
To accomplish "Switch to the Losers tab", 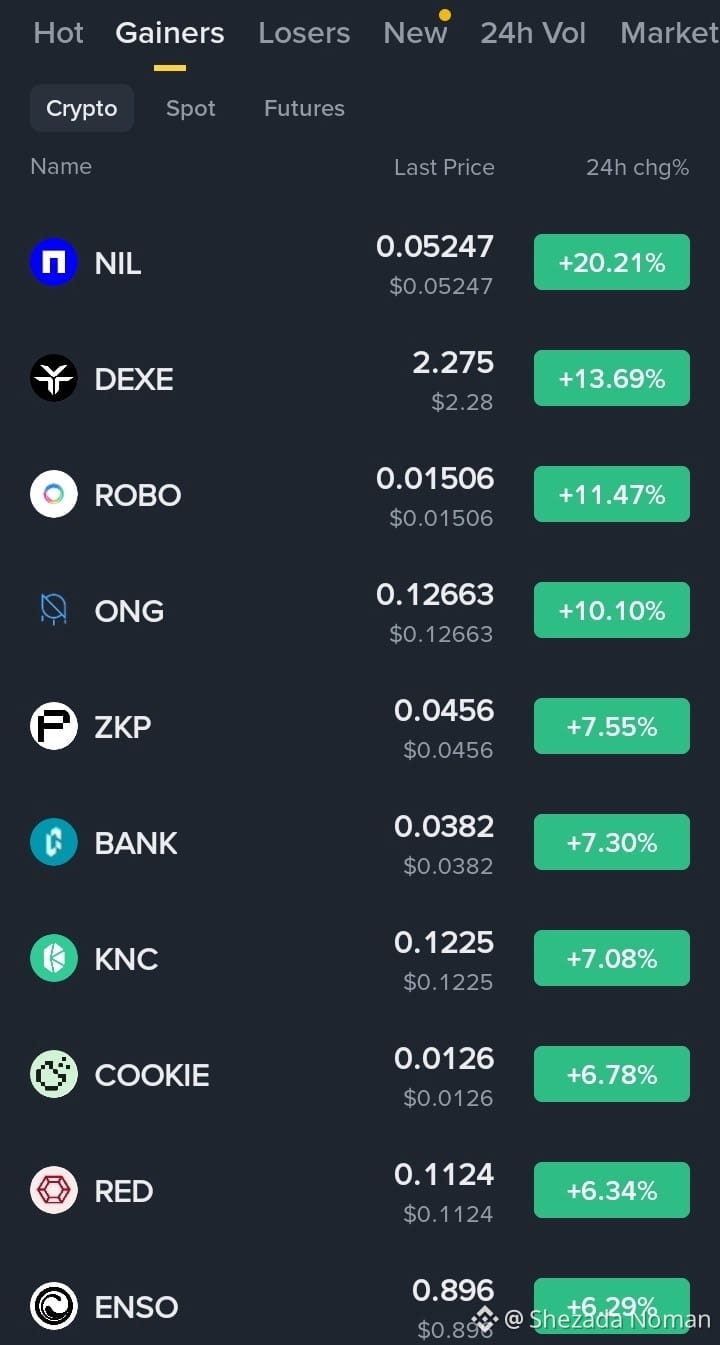I will (x=304, y=33).
